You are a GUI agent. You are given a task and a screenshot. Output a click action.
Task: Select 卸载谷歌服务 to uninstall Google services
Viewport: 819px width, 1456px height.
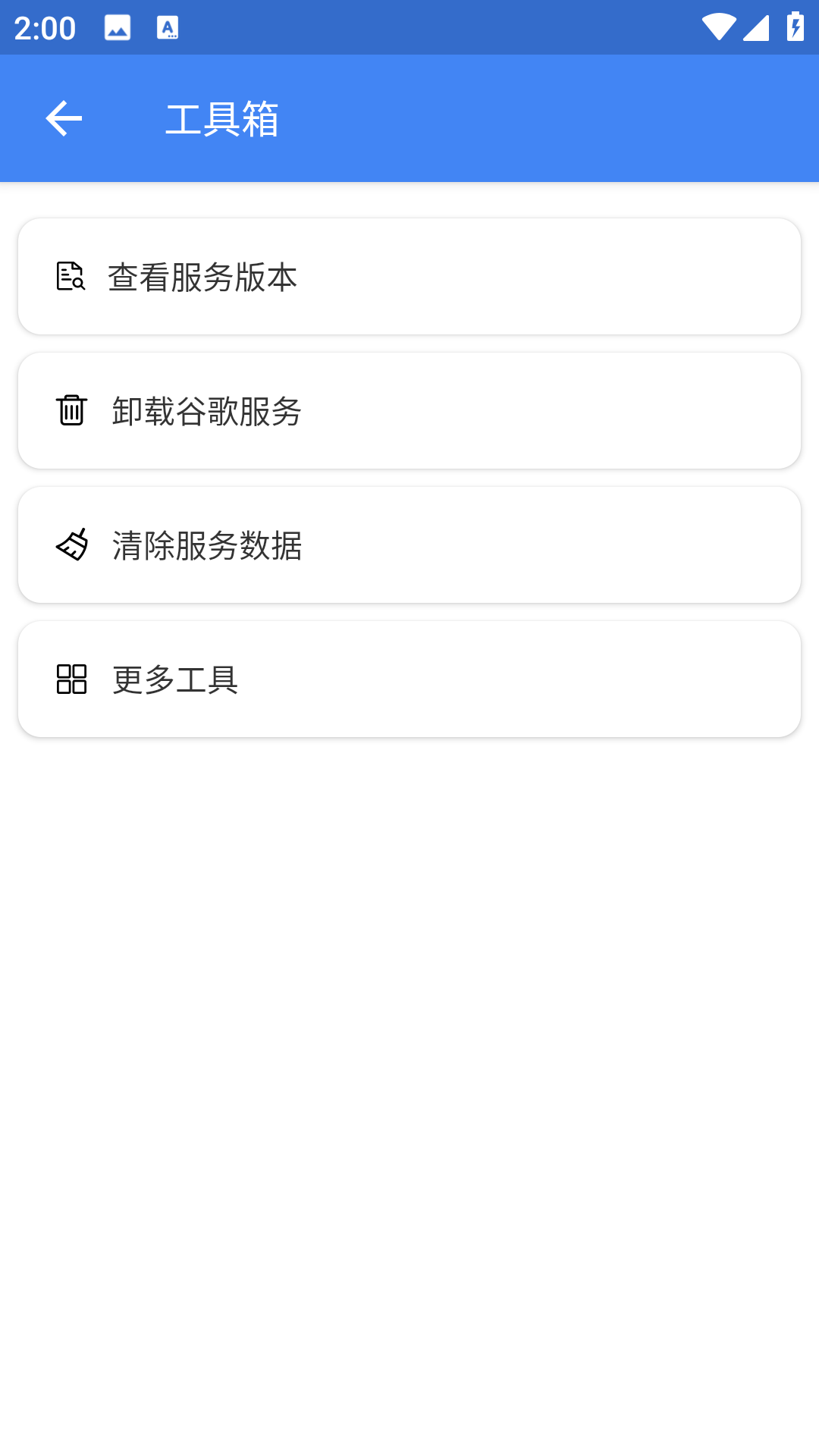click(409, 411)
